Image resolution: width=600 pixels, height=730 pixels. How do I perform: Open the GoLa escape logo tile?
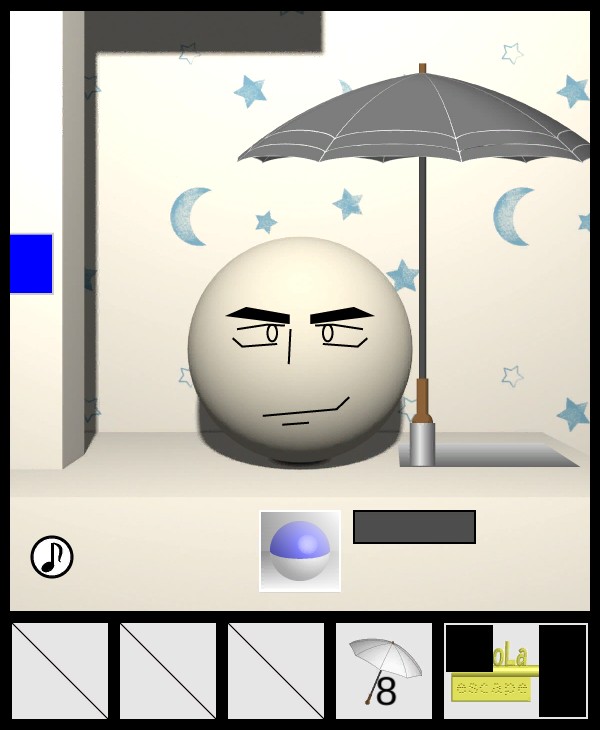[x=515, y=671]
